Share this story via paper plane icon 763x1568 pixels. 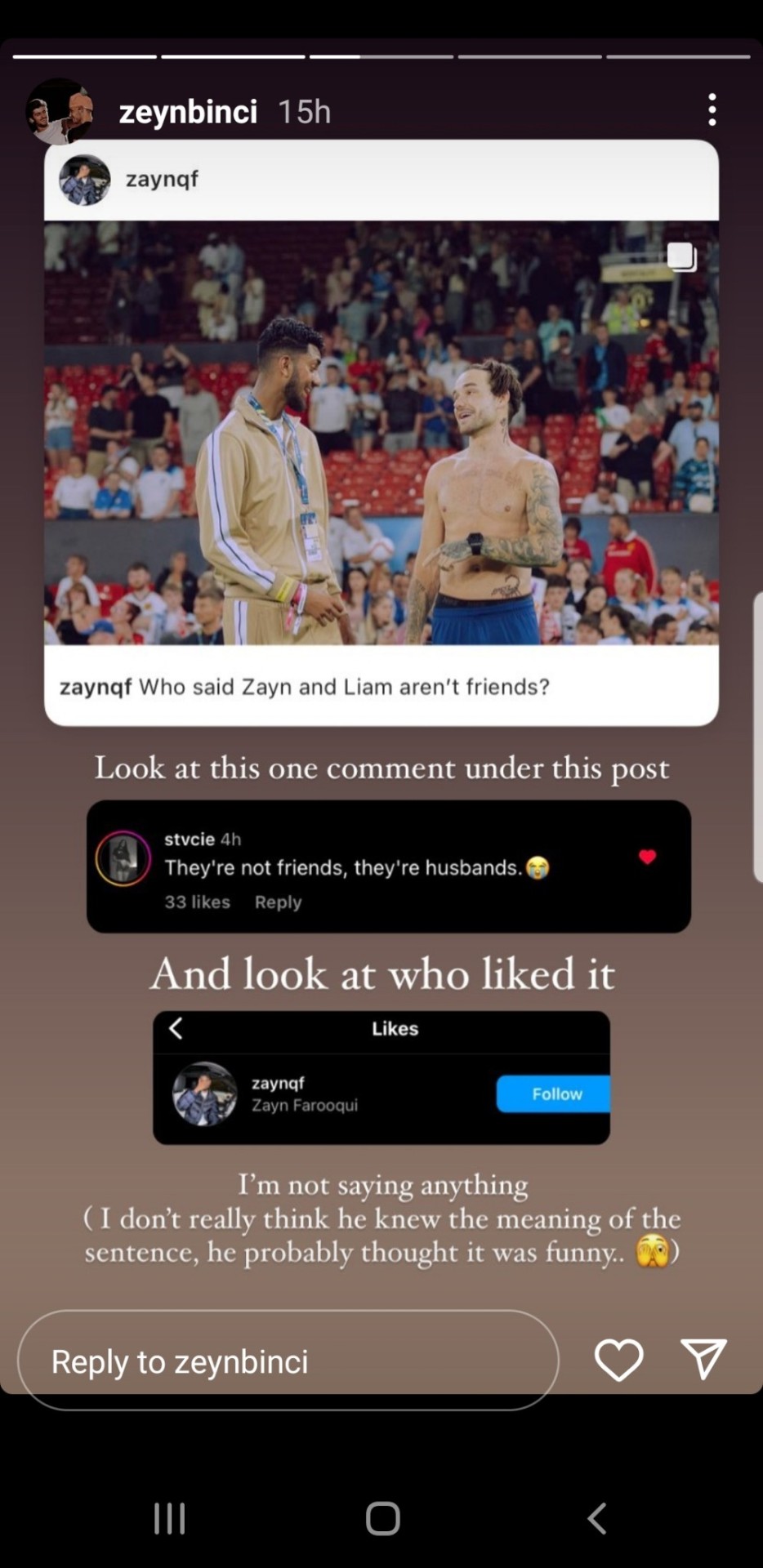(703, 1359)
